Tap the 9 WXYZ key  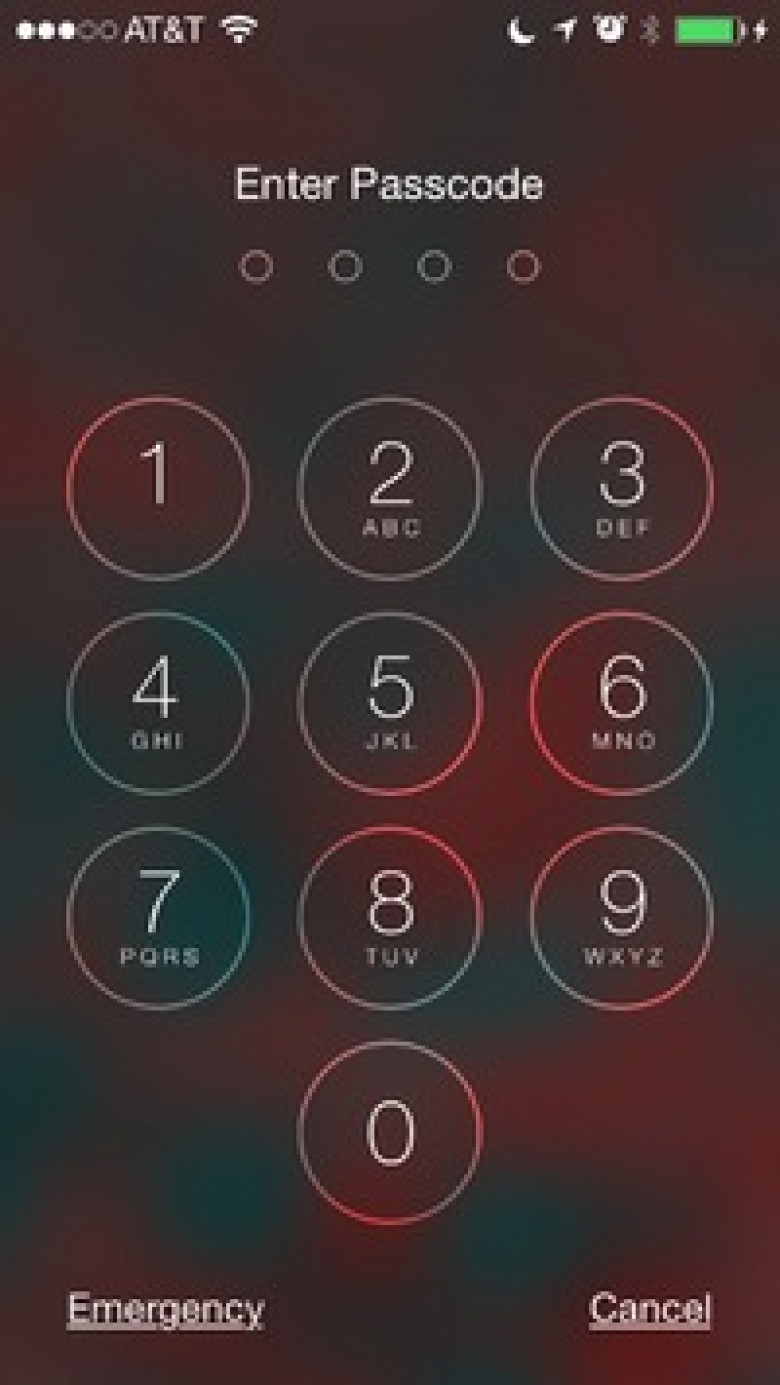coord(622,917)
